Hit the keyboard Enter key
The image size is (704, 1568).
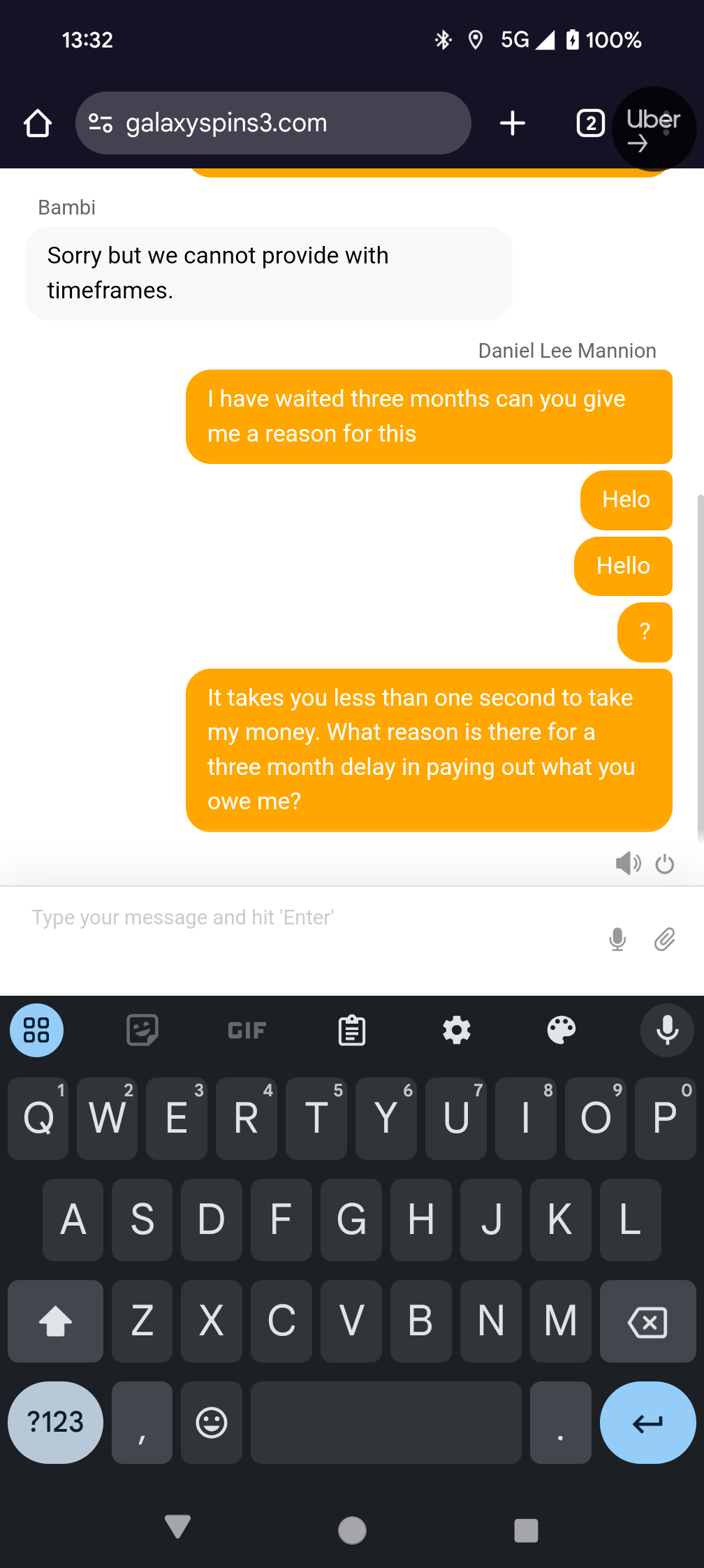[647, 1422]
